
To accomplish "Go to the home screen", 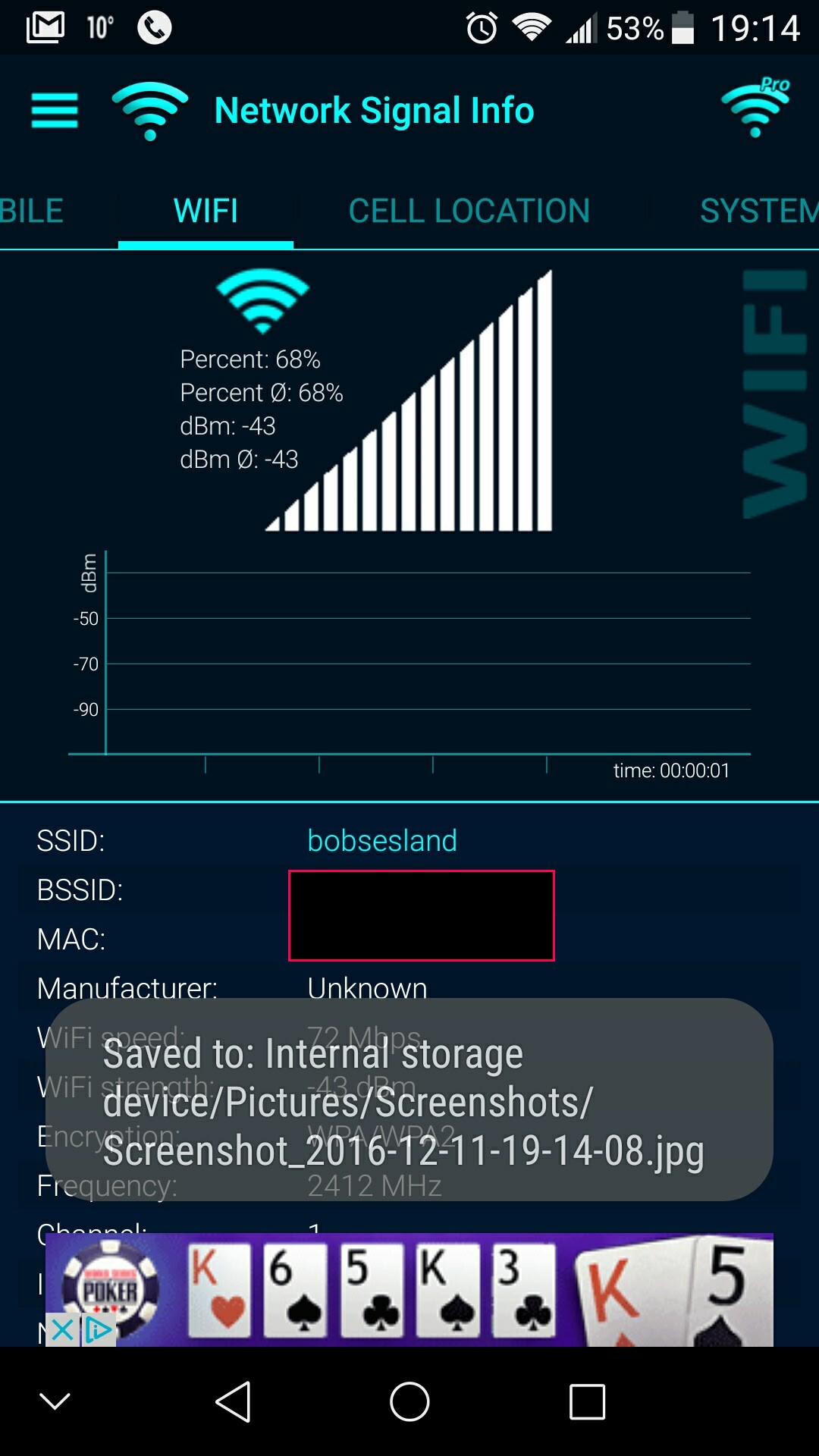I will (x=409, y=1401).
